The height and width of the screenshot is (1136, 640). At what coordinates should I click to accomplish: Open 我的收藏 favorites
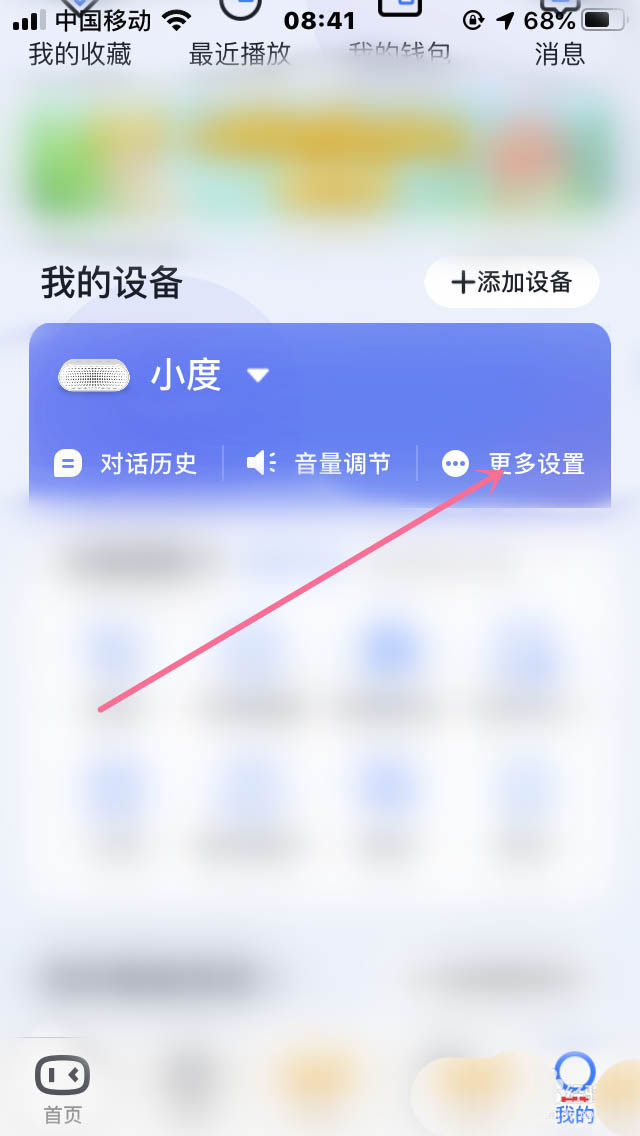pyautogui.click(x=80, y=54)
